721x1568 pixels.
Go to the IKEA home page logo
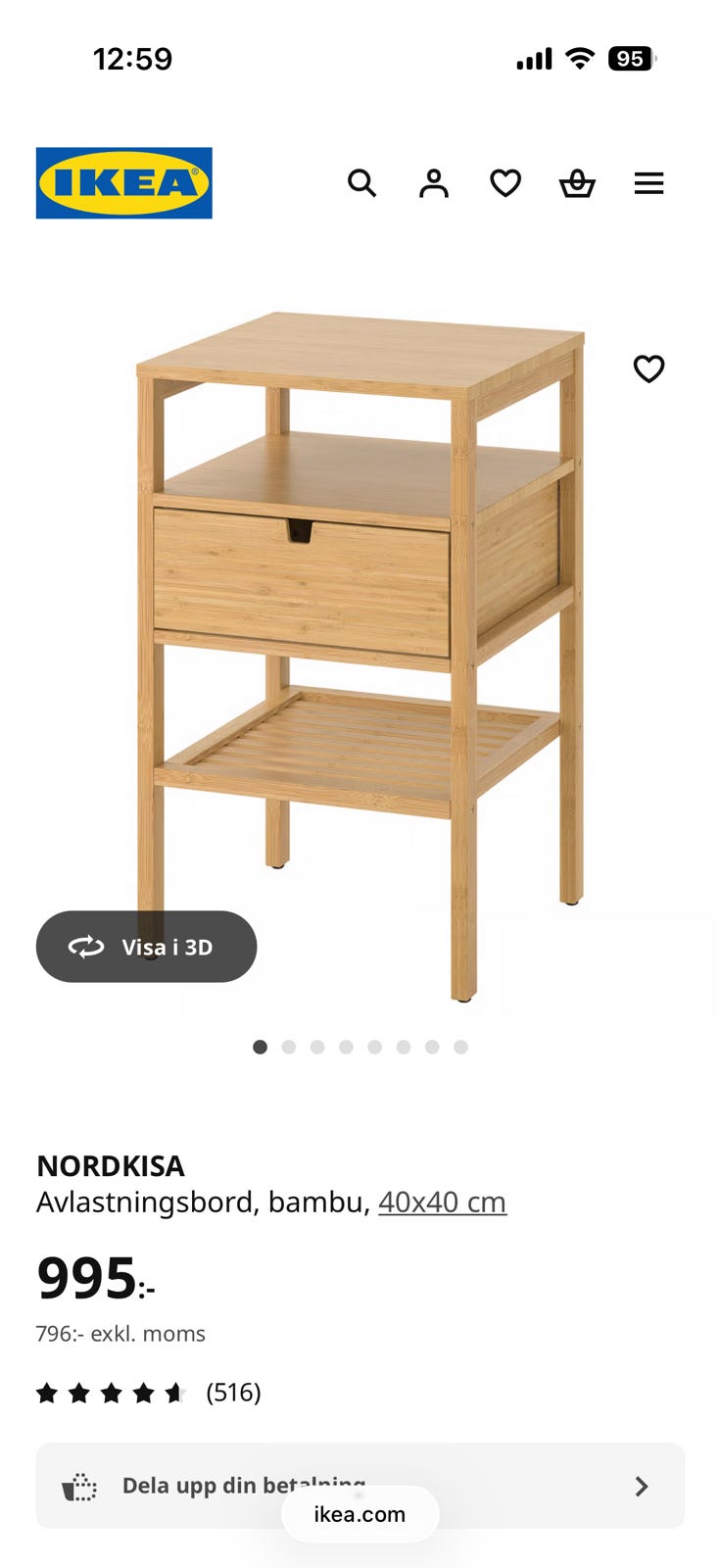[x=124, y=183]
